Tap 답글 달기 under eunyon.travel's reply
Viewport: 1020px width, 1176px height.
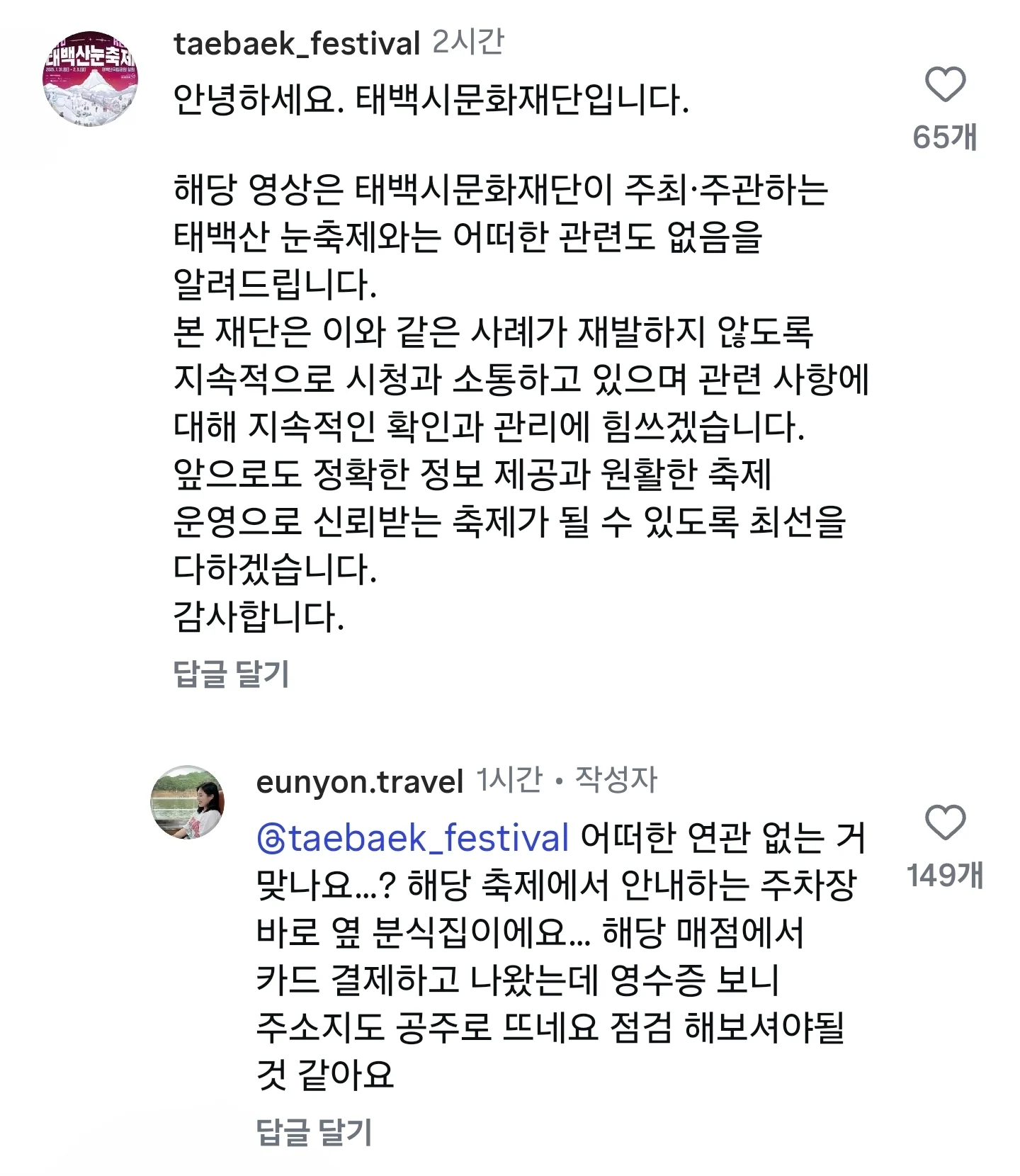click(x=314, y=1131)
